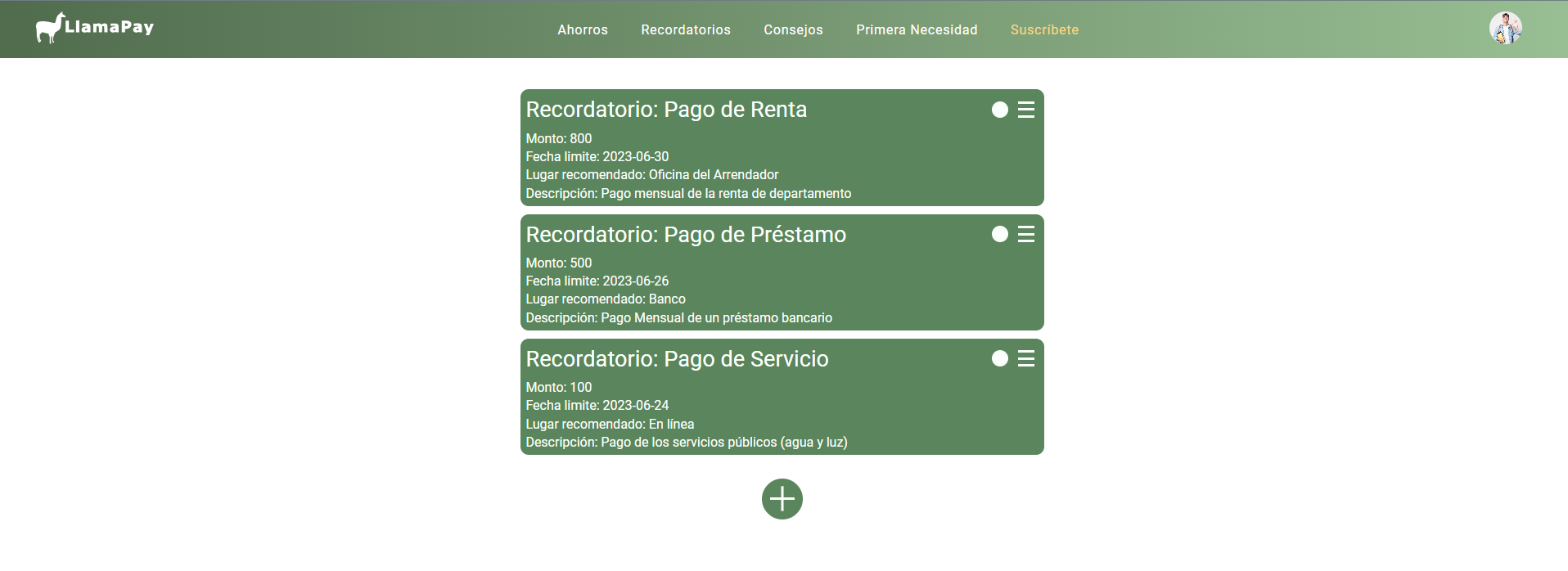Mark Pago de Renta reminder circle
The image size is (1568, 571).
point(1000,110)
